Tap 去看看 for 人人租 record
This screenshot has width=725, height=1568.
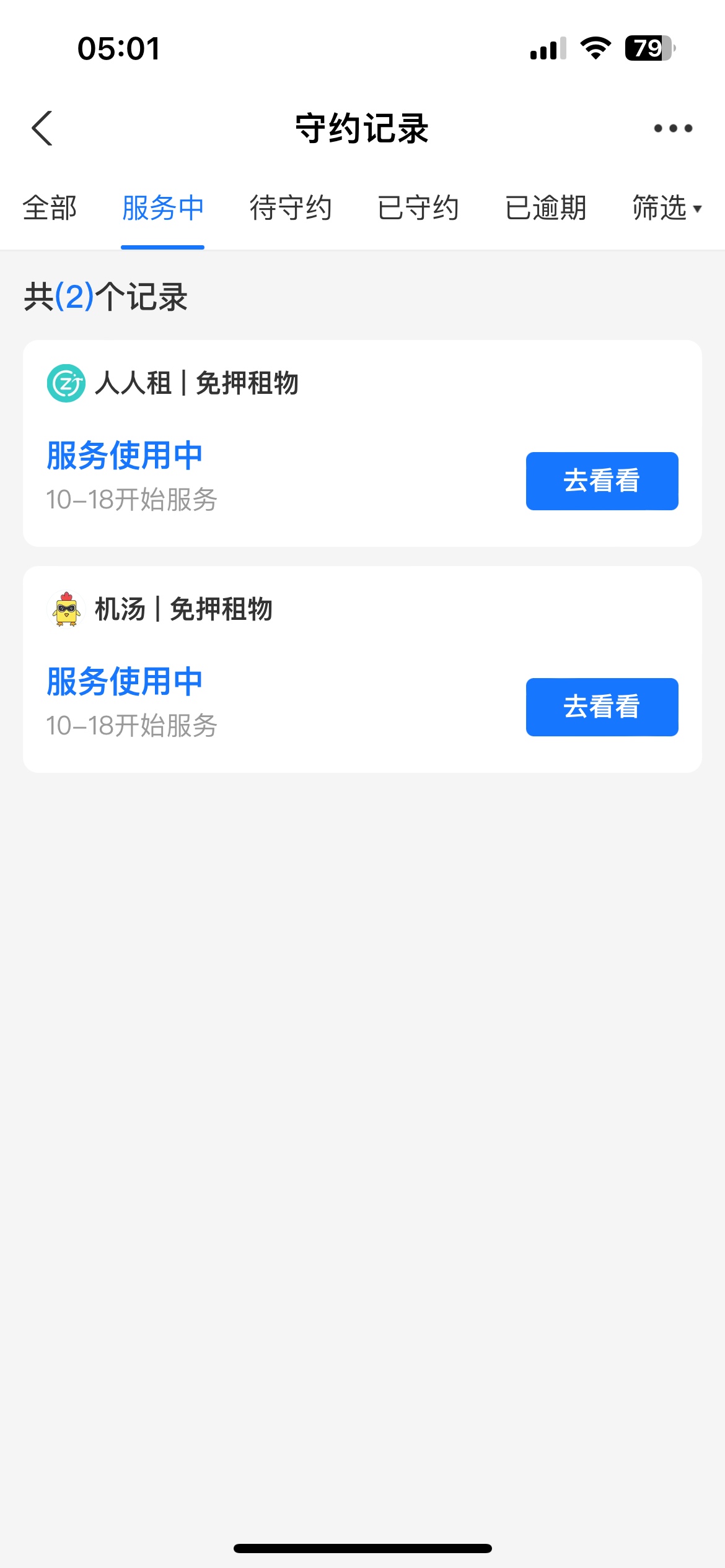[x=602, y=481]
